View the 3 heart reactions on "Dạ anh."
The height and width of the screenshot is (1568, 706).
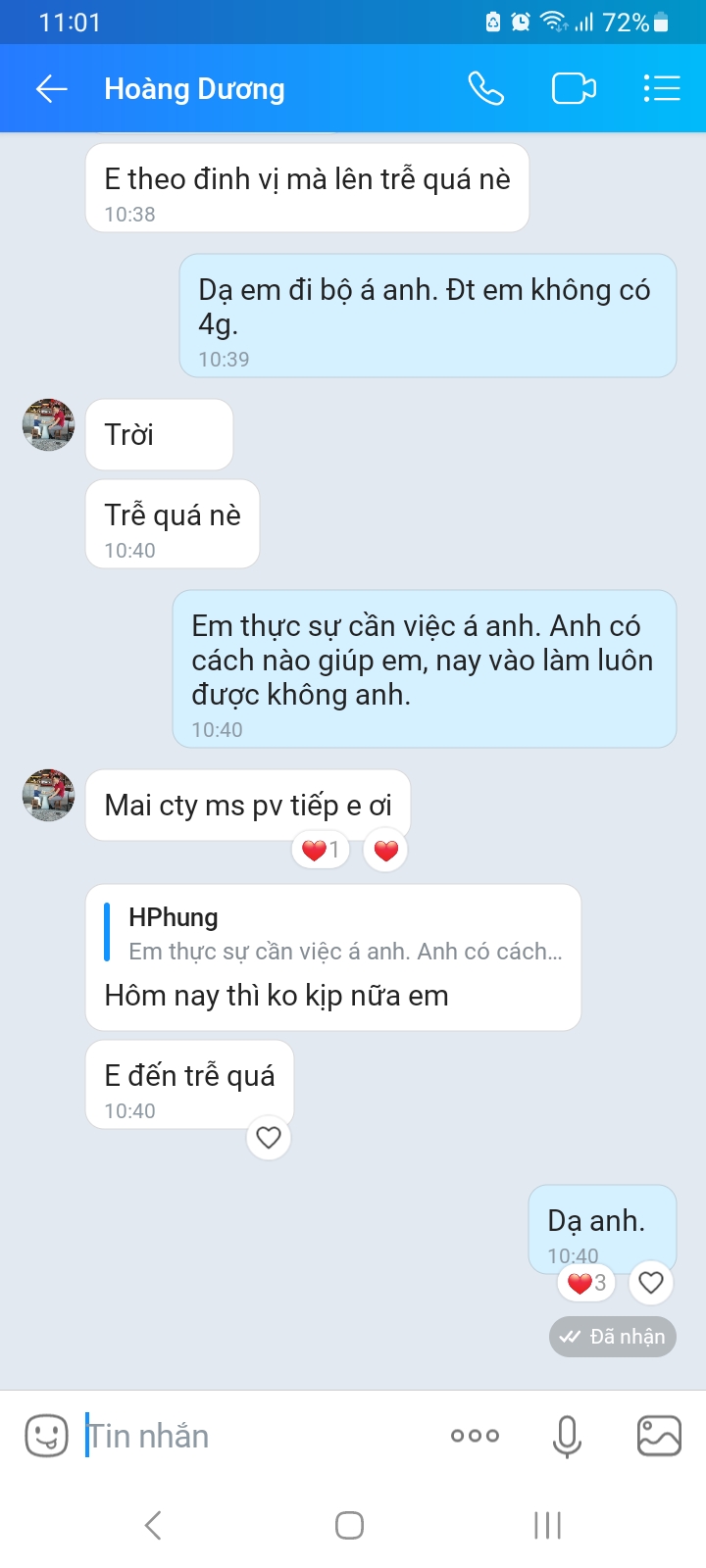coord(586,1283)
